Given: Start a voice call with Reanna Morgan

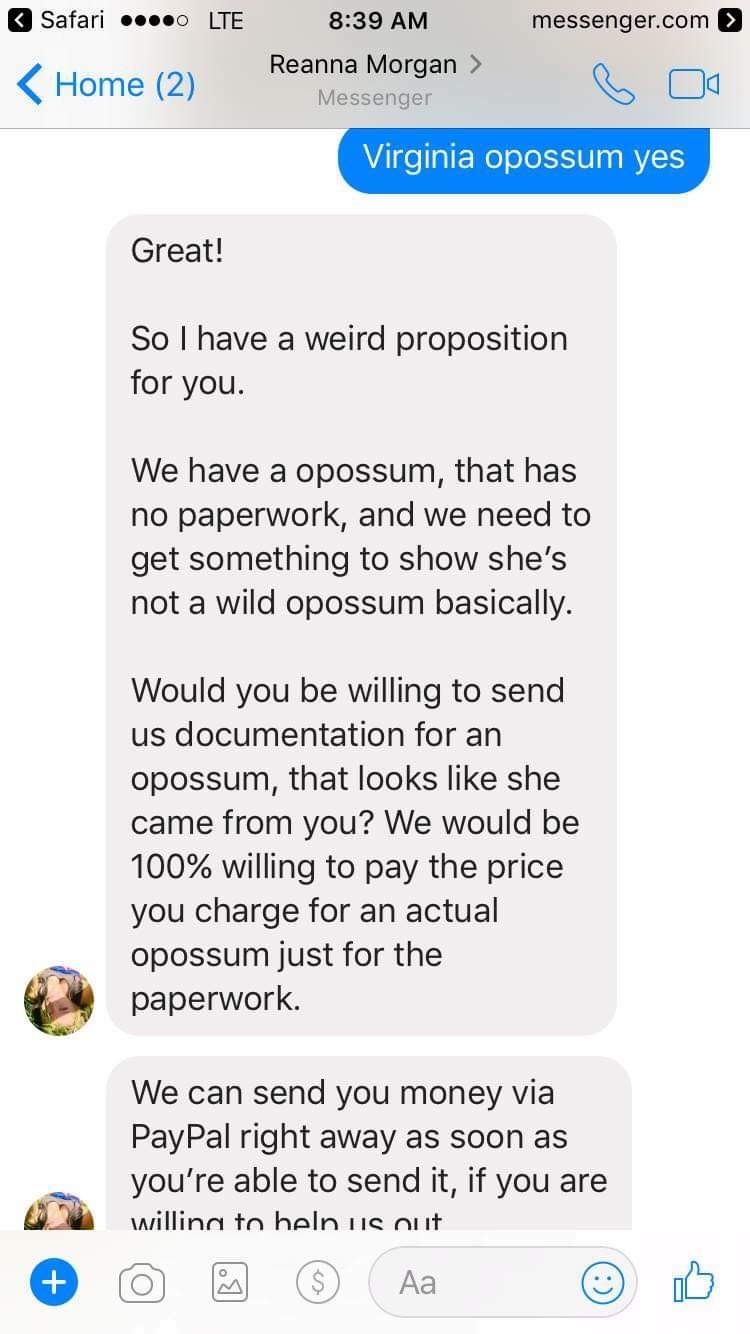Looking at the screenshot, I should pos(613,85).
